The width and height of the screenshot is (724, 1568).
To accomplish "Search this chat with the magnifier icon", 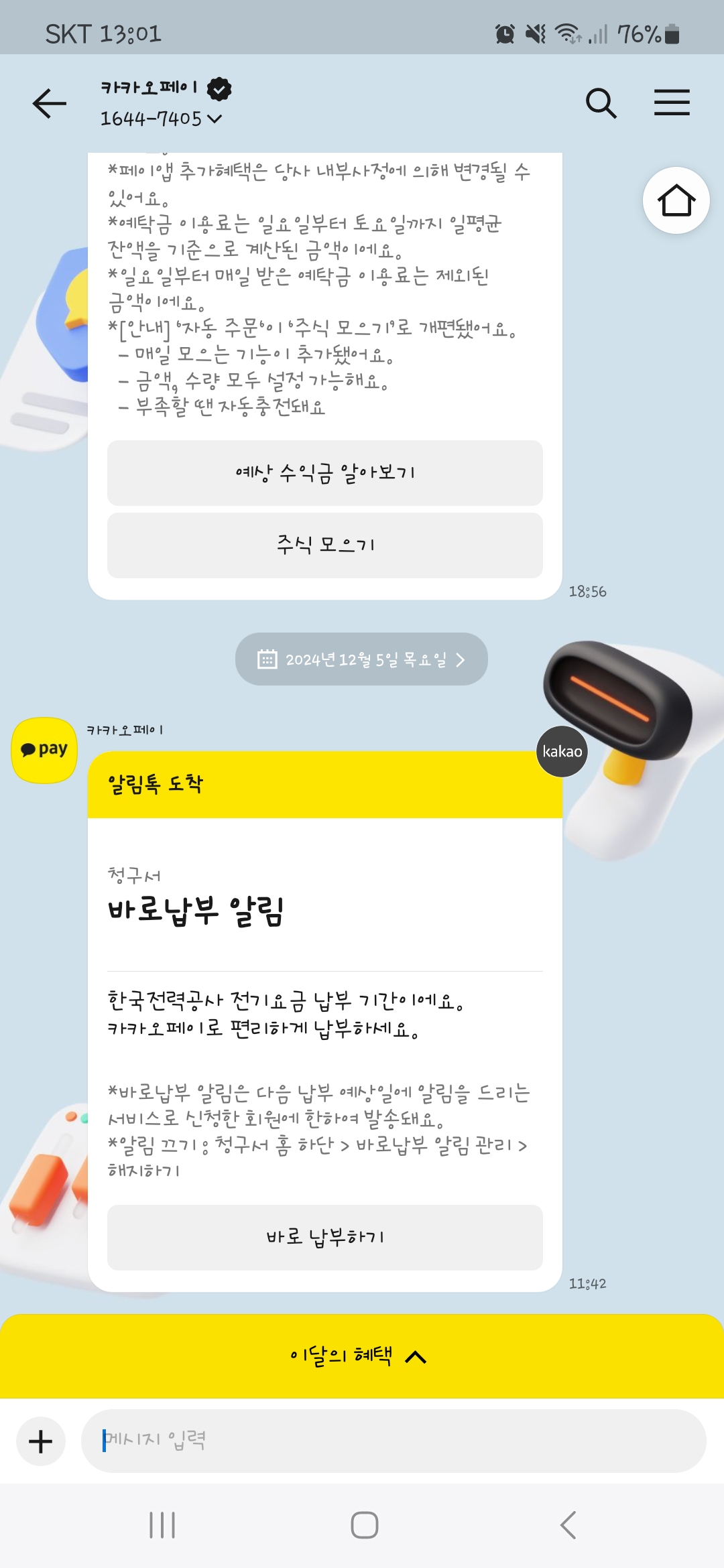I will [601, 103].
